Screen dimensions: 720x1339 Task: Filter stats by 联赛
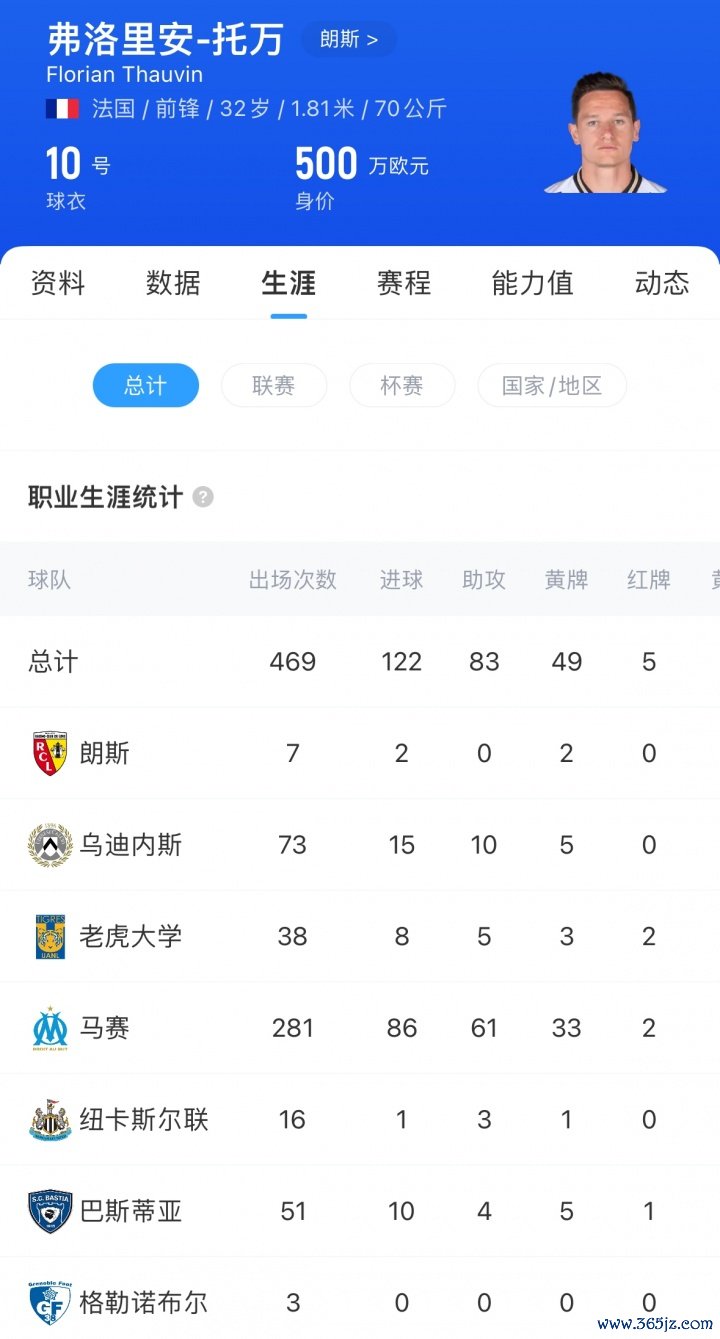pos(274,385)
